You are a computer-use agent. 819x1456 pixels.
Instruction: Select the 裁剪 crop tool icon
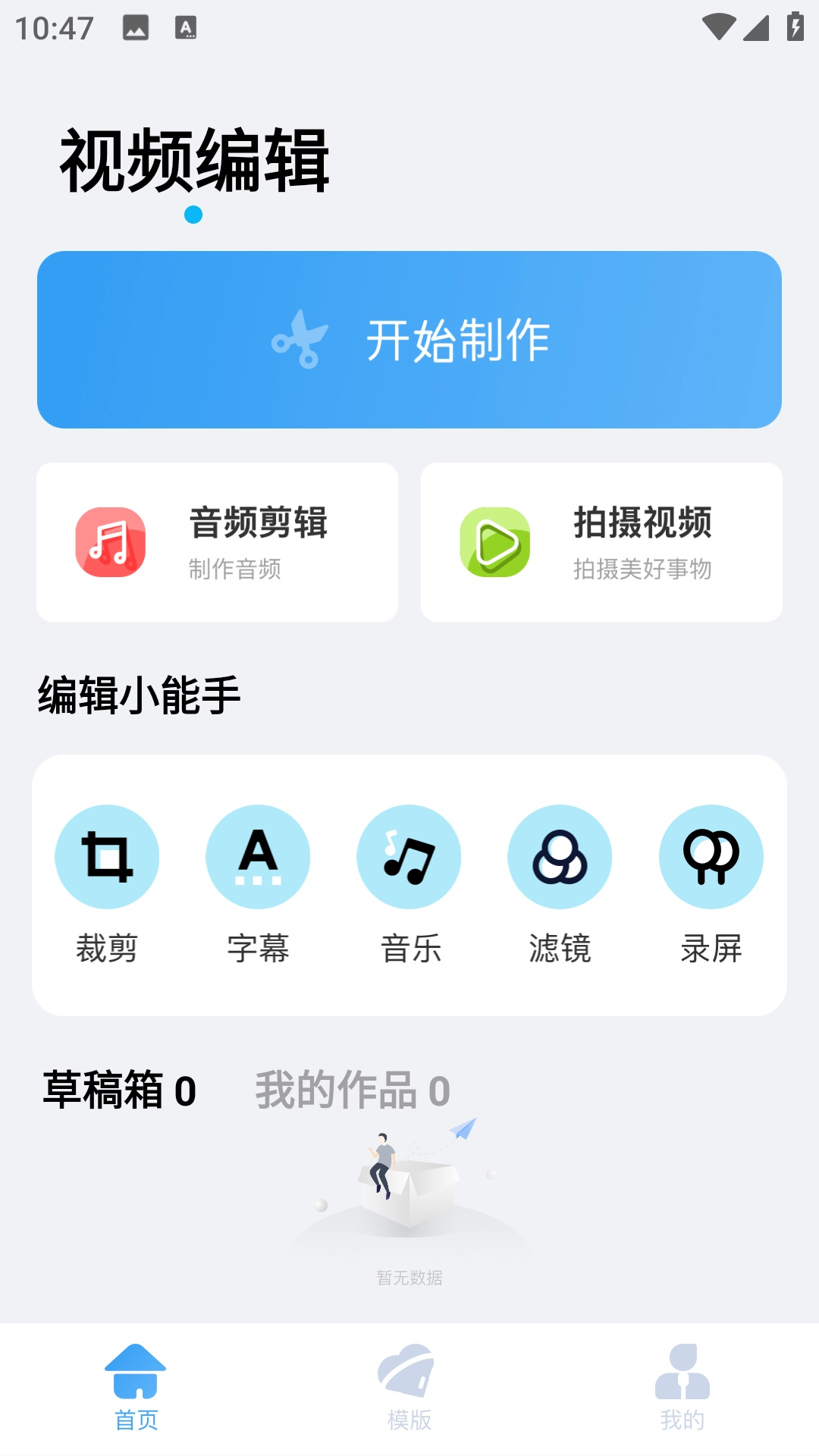(107, 855)
